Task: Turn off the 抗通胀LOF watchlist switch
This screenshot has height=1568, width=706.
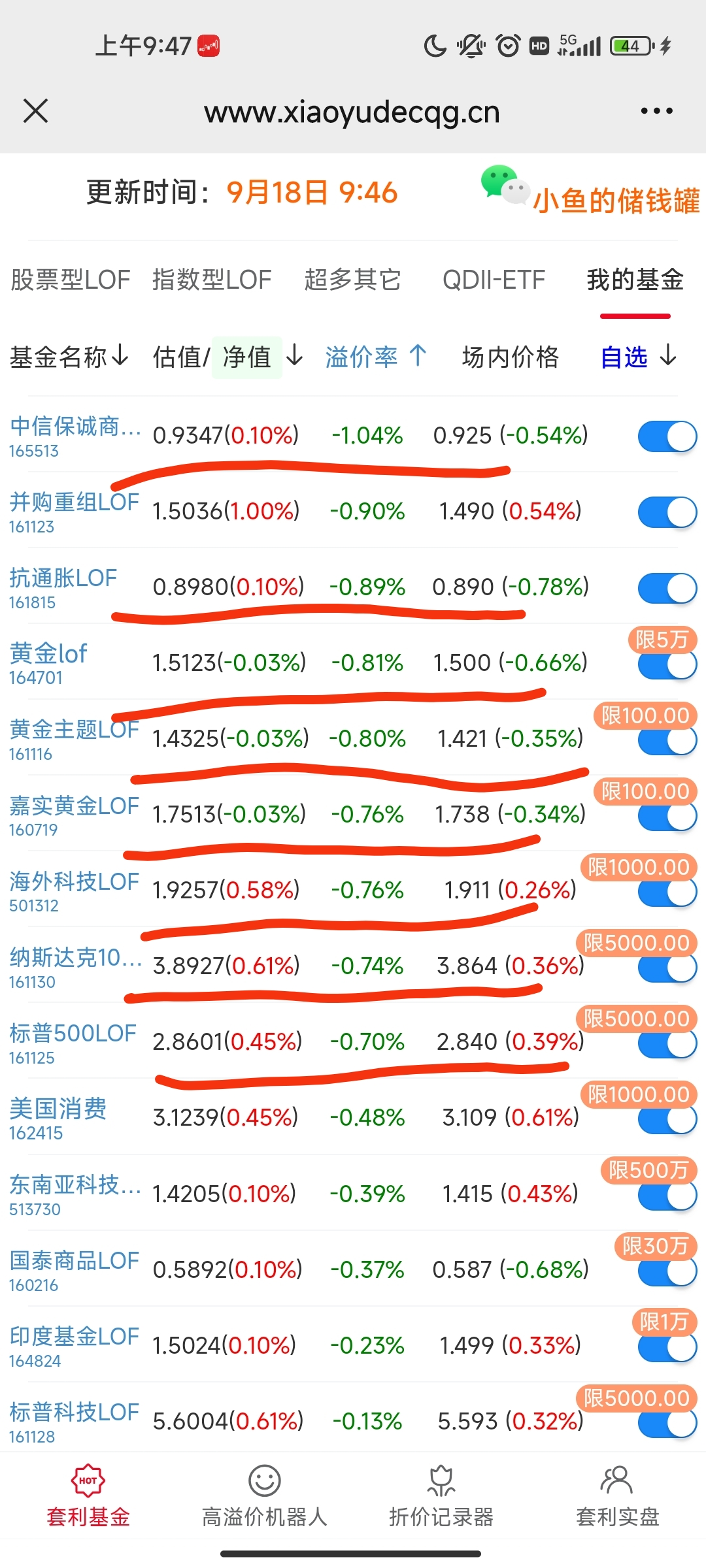Action: pyautogui.click(x=667, y=588)
